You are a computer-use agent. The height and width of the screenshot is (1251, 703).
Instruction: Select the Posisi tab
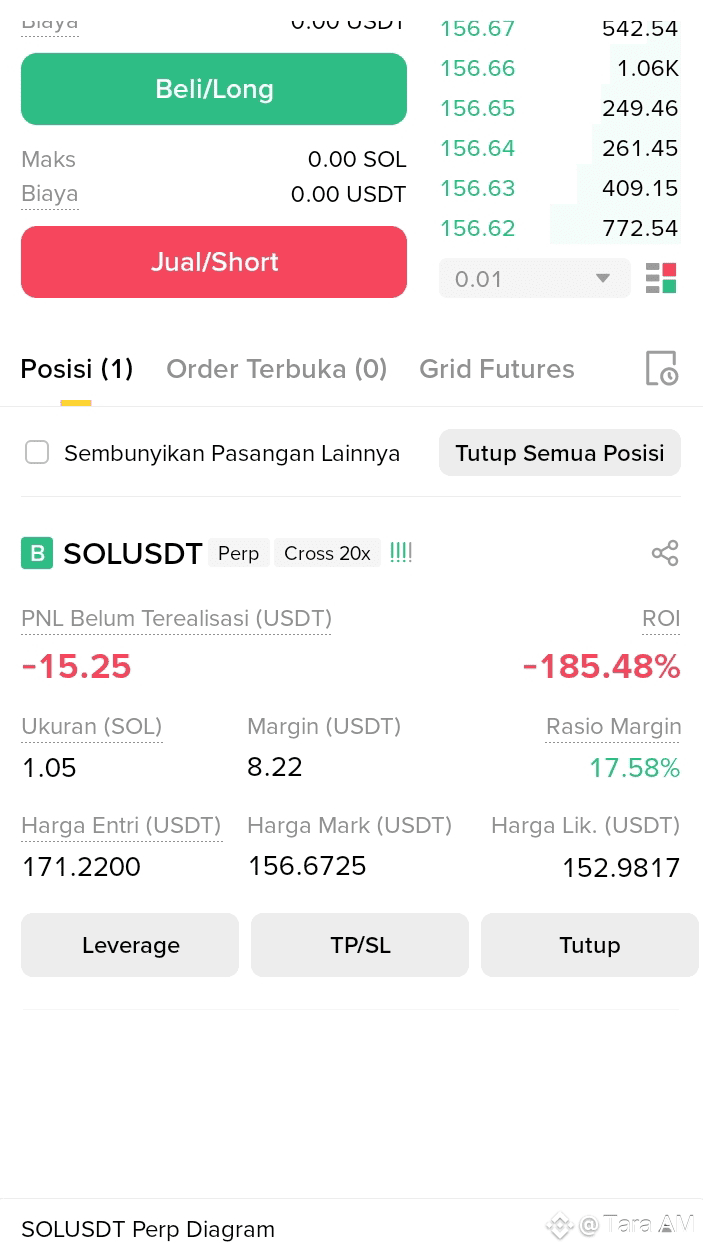(77, 369)
